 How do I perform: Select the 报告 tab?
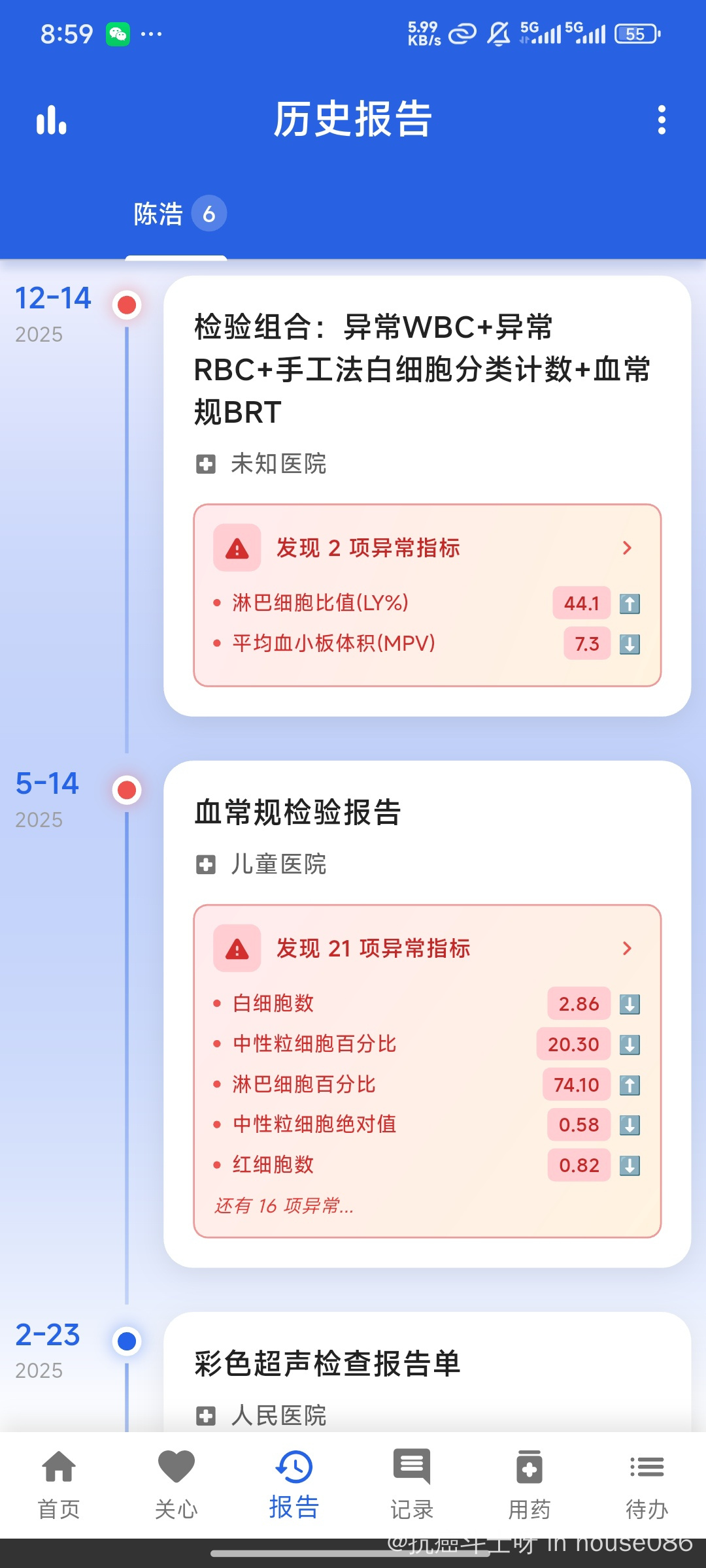click(294, 1483)
